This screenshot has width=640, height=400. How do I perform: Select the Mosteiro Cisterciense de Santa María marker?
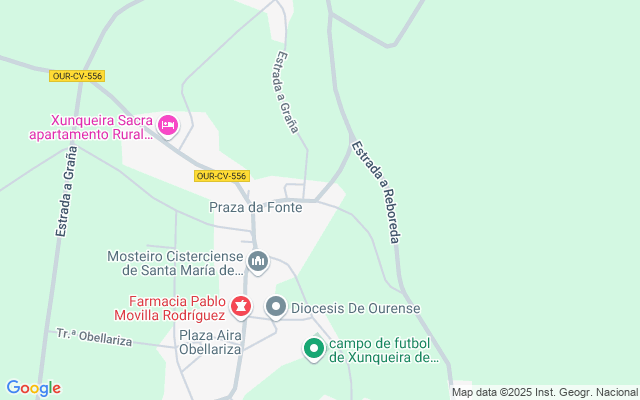258,262
